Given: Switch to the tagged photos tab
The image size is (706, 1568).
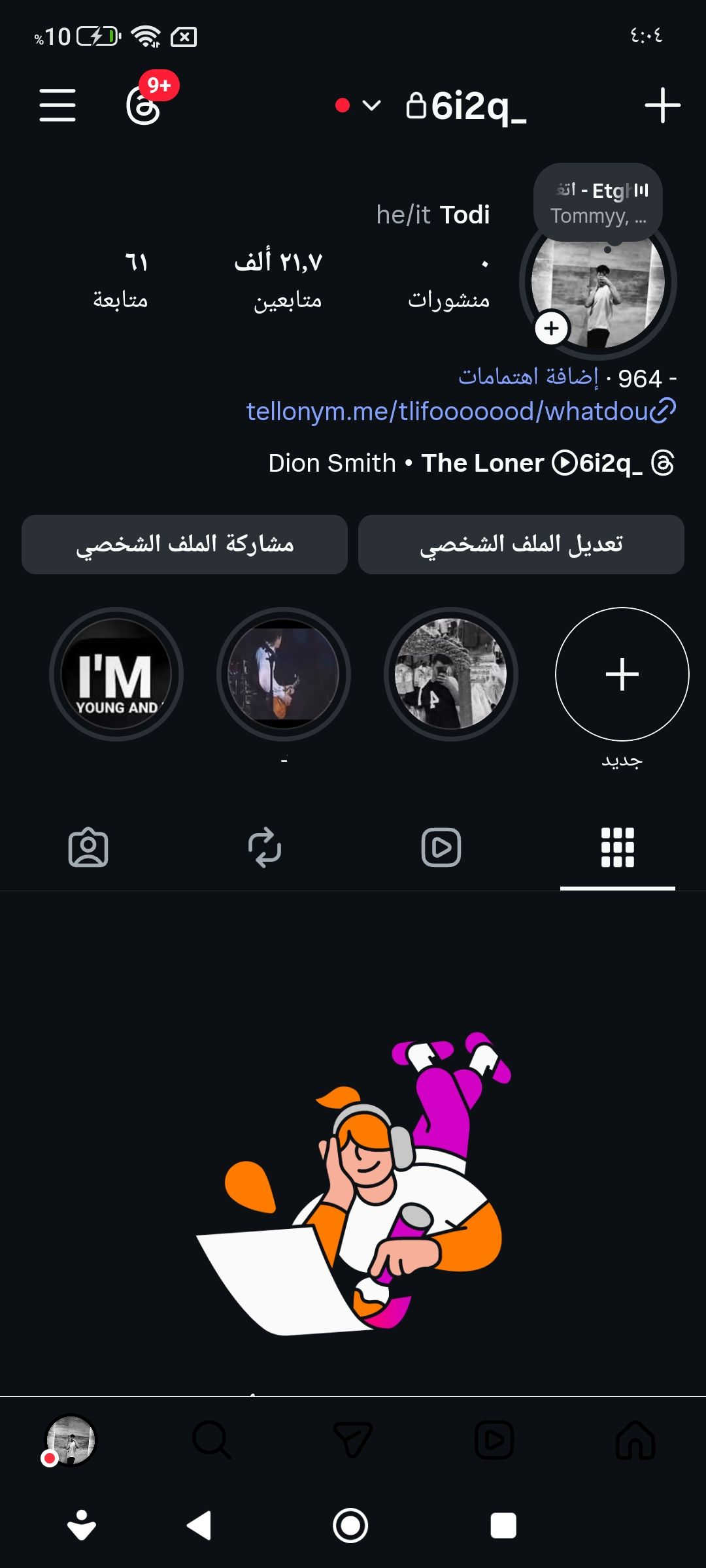Looking at the screenshot, I should point(88,847).
